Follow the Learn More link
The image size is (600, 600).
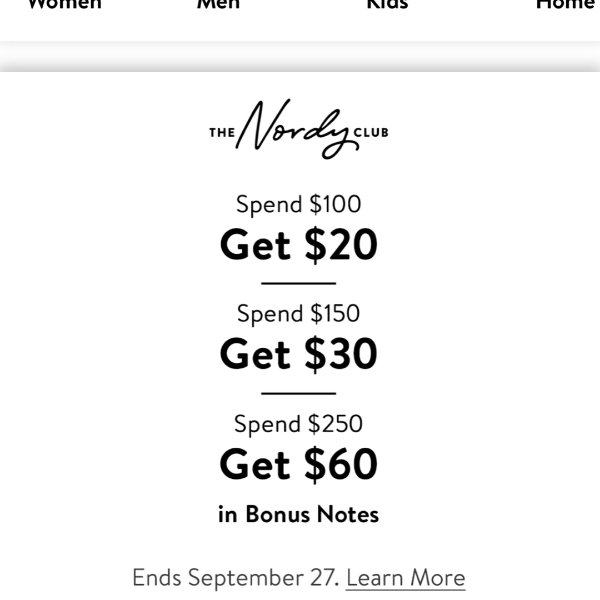(x=405, y=578)
